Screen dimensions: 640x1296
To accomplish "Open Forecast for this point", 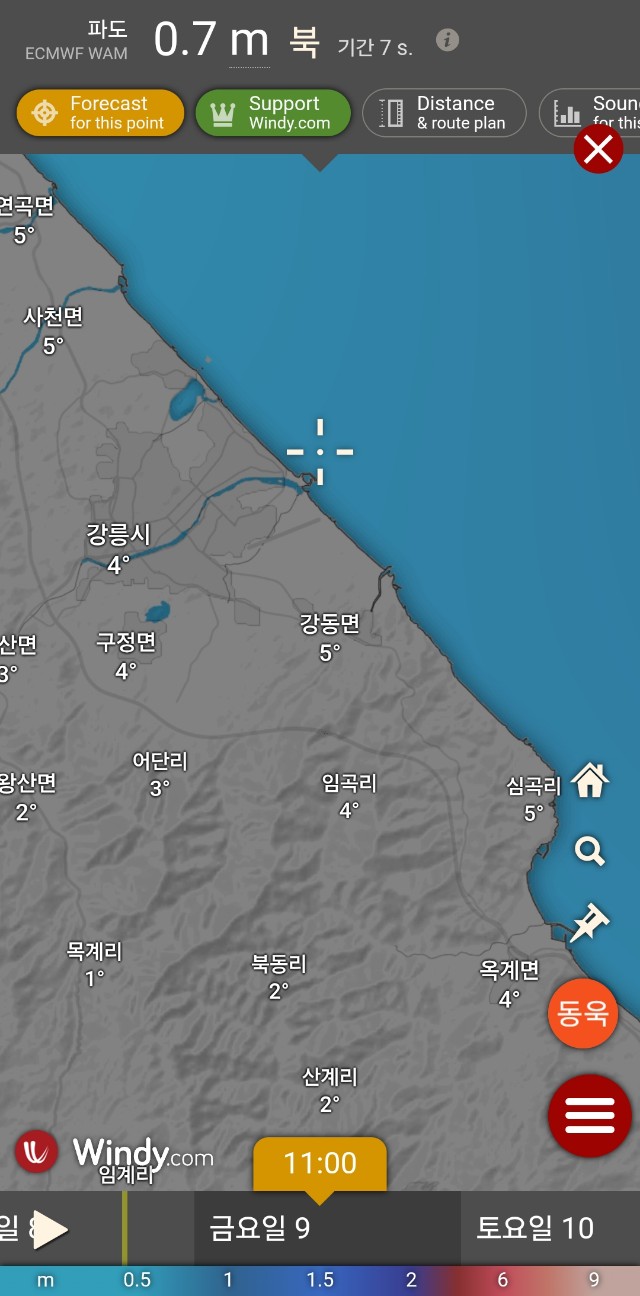I will click(x=100, y=113).
